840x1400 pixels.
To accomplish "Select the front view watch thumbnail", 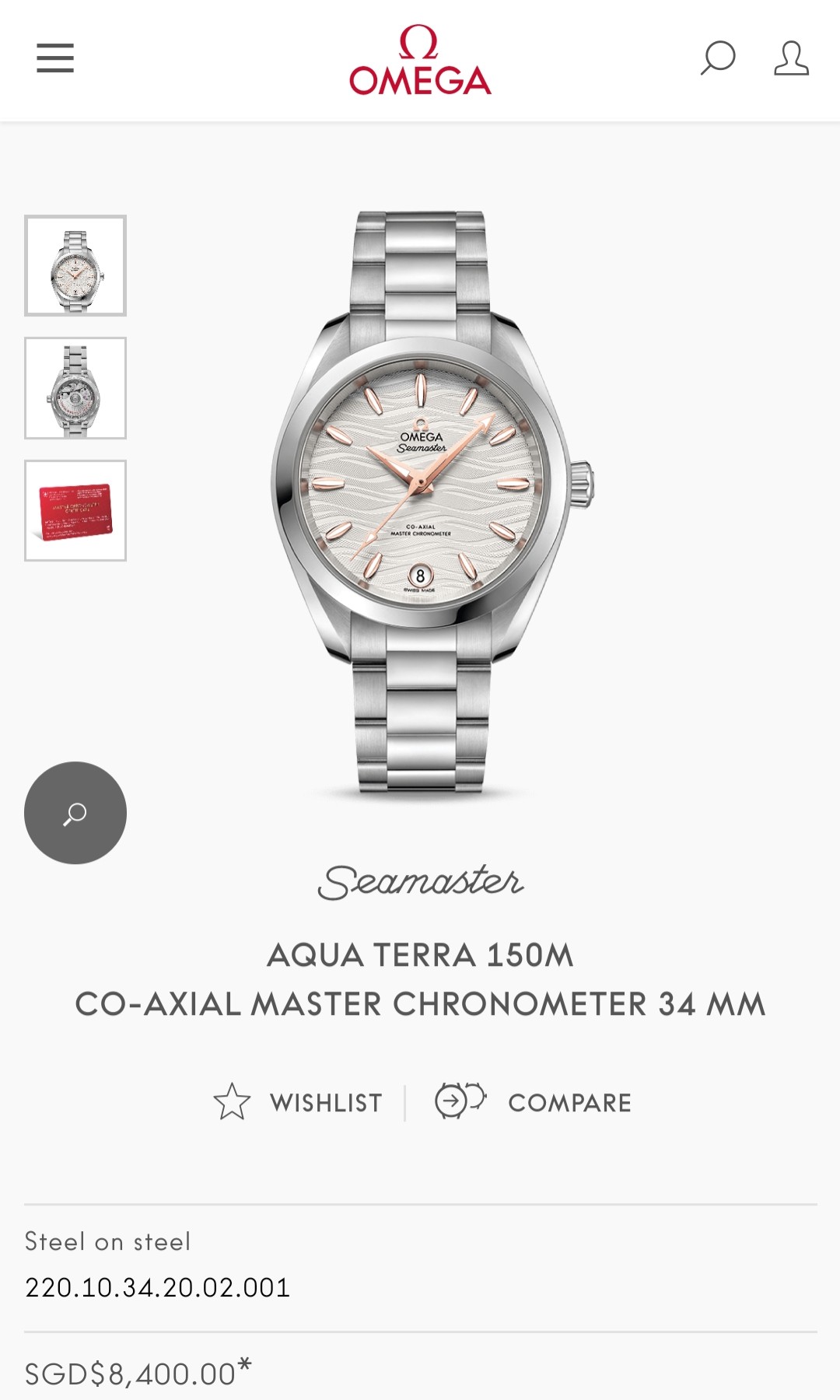I will click(x=75, y=266).
